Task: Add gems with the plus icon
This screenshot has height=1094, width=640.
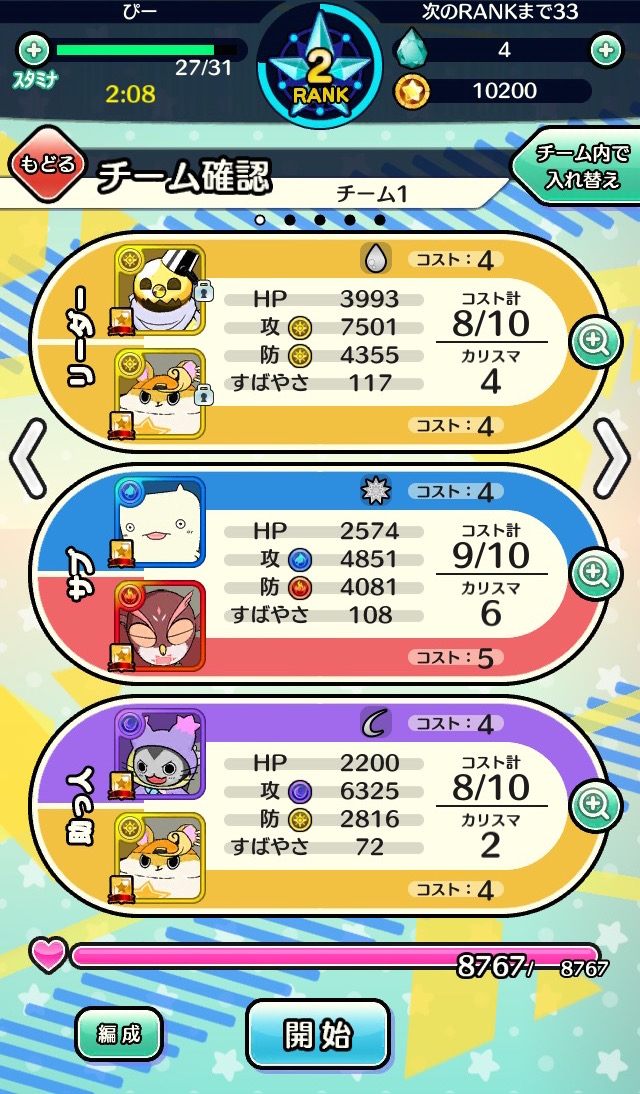Action: pos(605,49)
